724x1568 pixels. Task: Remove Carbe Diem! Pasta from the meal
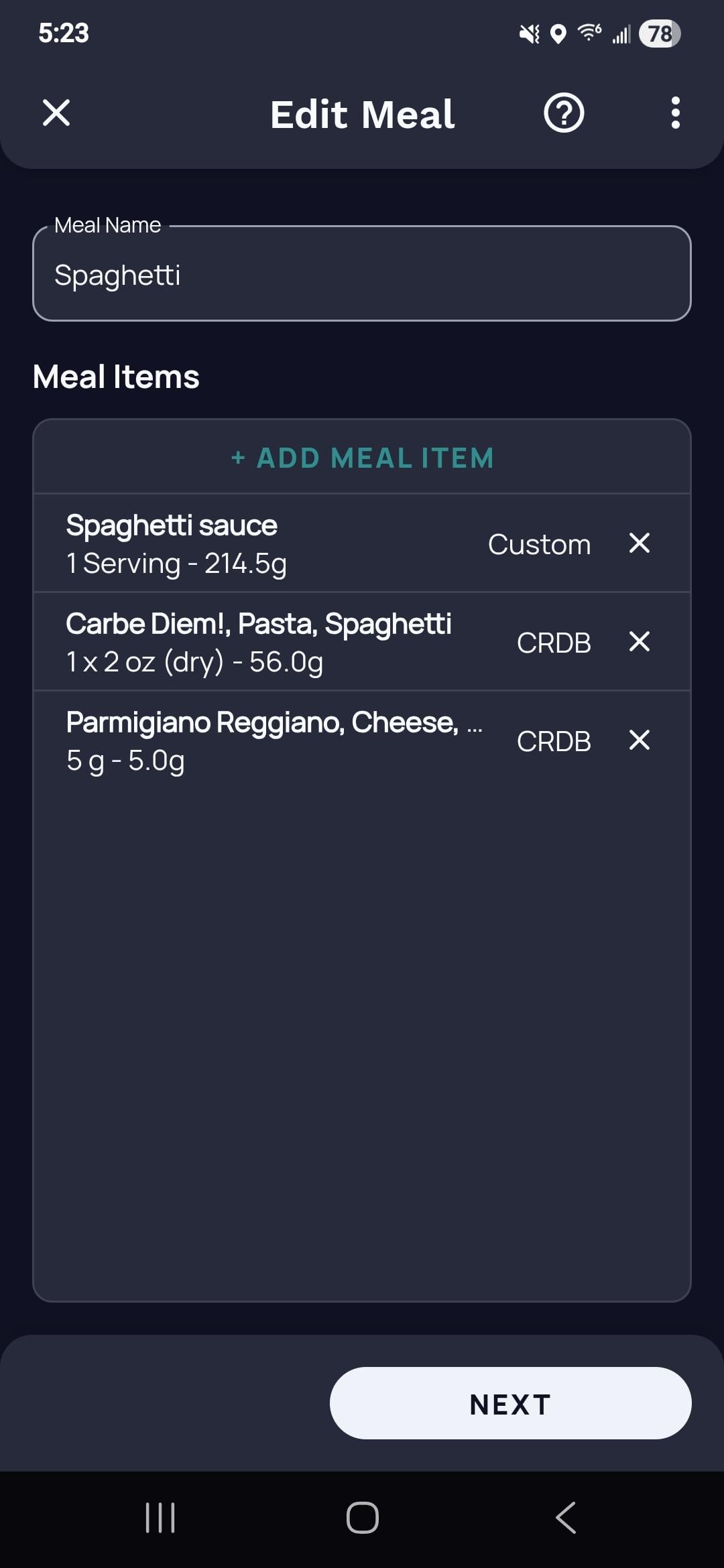click(640, 642)
